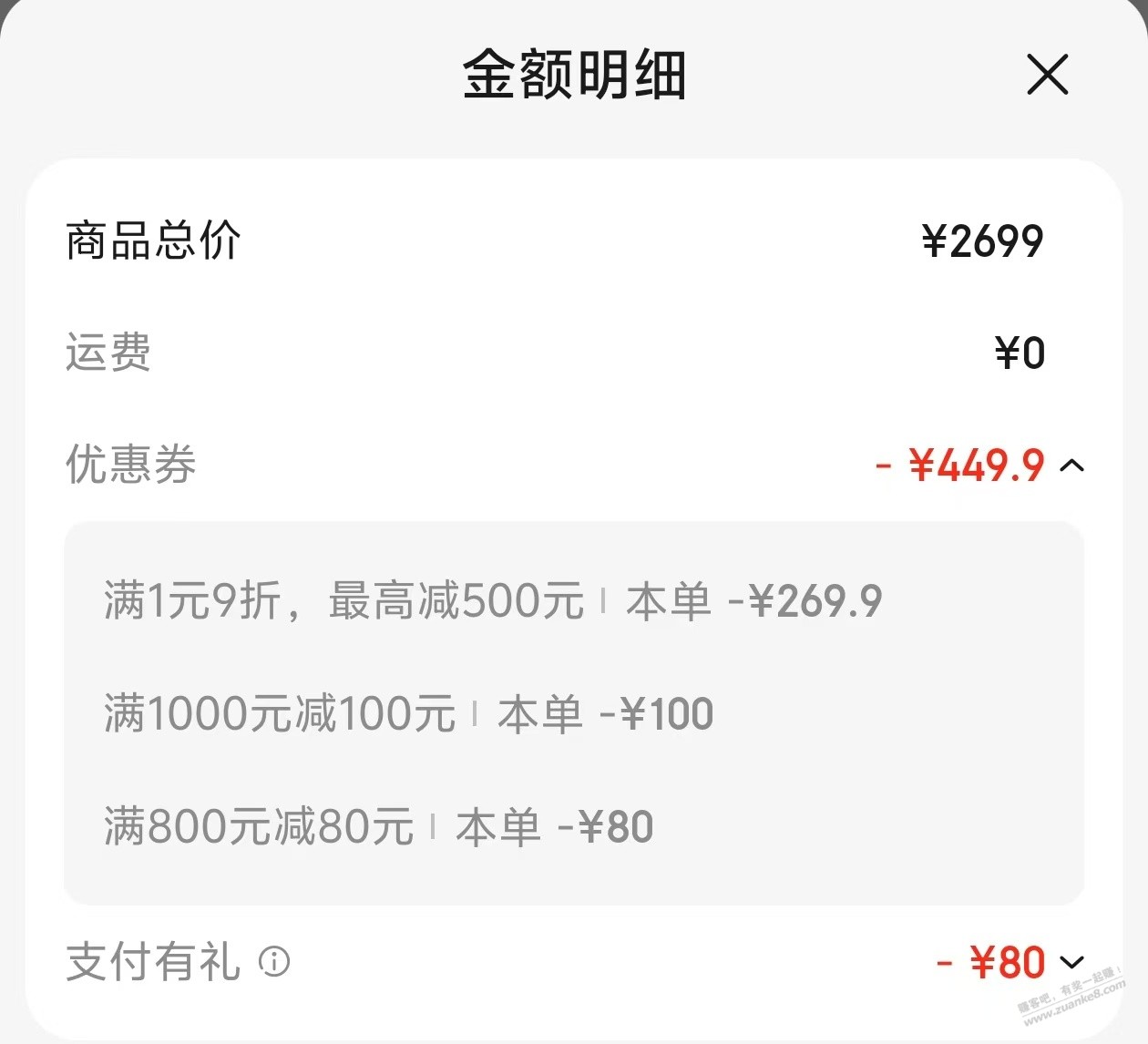Expand the 支付有礼 discount details
1148x1044 pixels.
point(1072,962)
